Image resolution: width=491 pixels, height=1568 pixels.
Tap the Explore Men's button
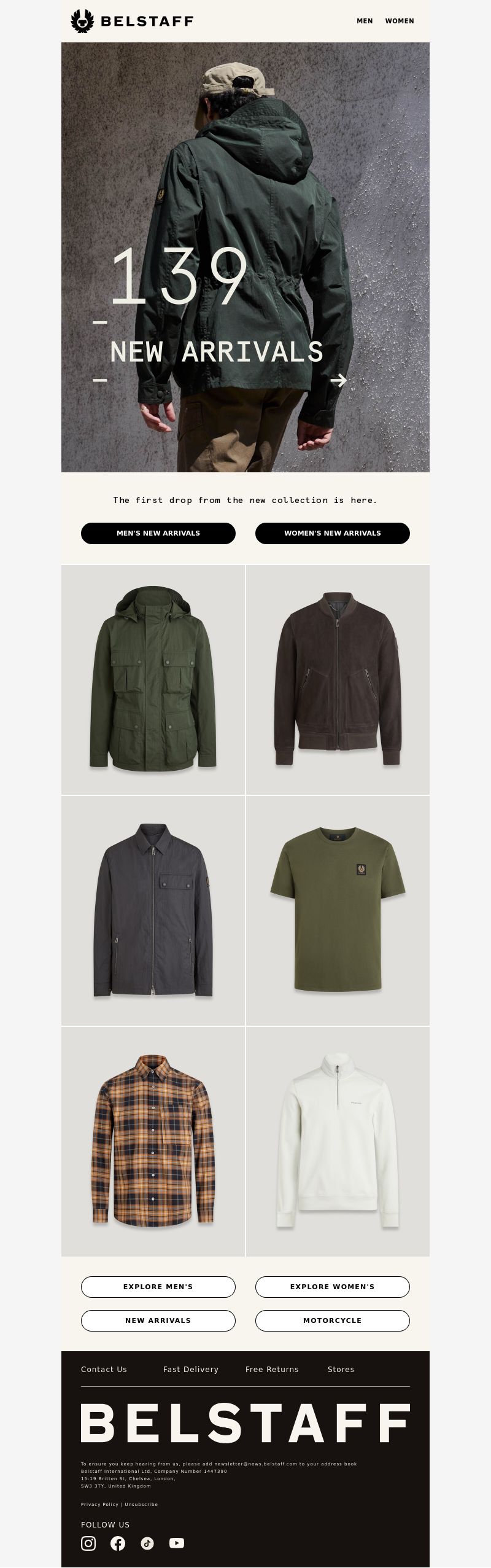pyautogui.click(x=158, y=1287)
